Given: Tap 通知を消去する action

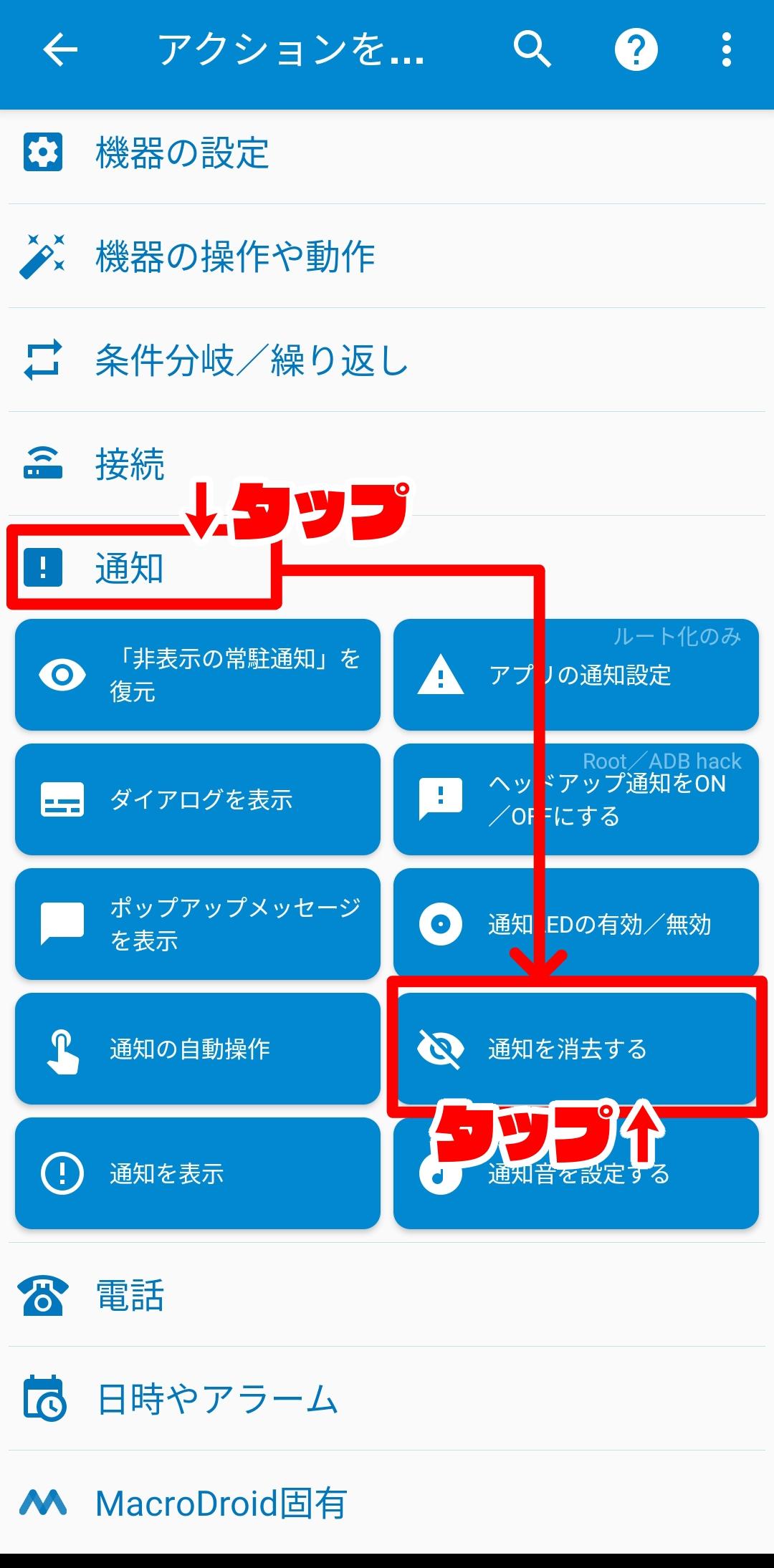Looking at the screenshot, I should pyautogui.click(x=576, y=1049).
